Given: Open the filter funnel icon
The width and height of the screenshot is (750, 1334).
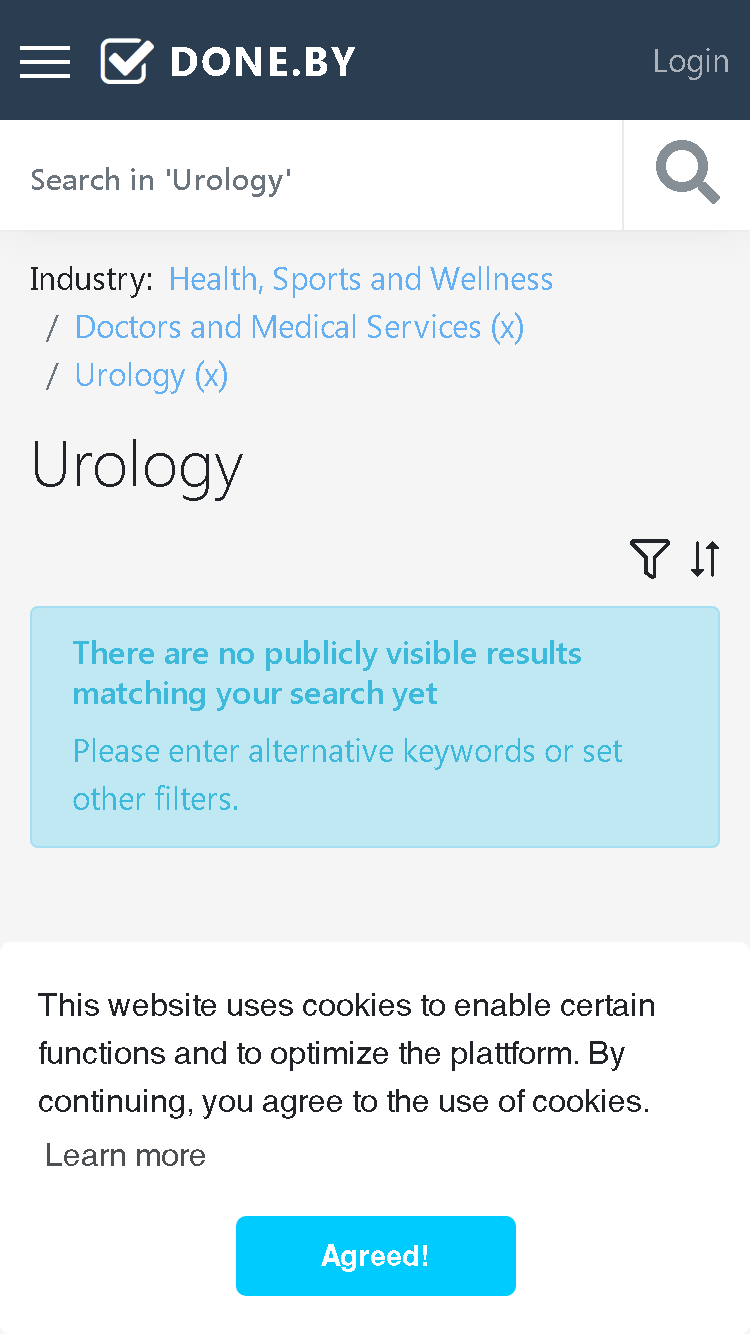Looking at the screenshot, I should point(649,558).
